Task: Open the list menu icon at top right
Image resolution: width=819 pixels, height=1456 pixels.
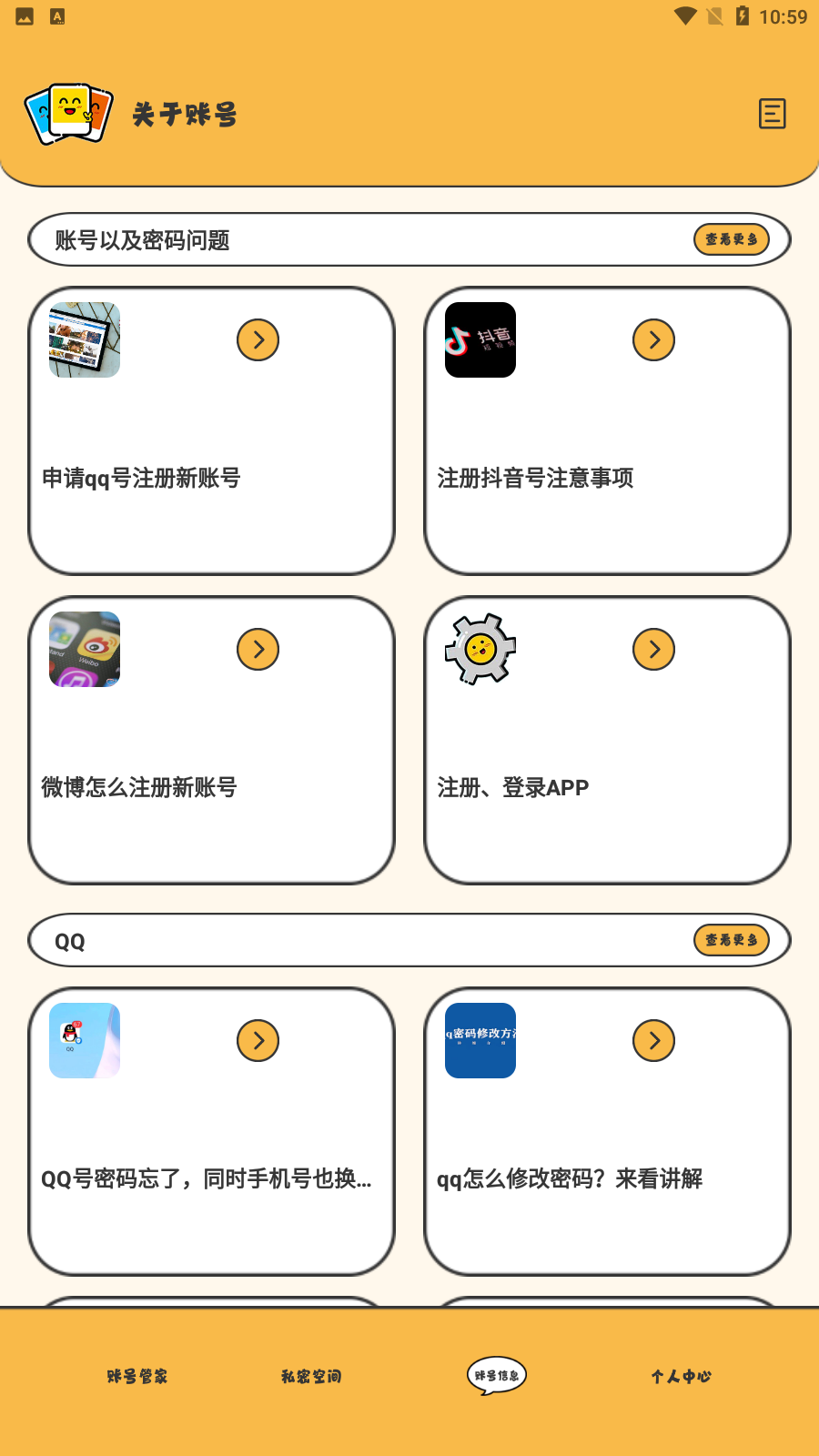Action: coord(773,115)
